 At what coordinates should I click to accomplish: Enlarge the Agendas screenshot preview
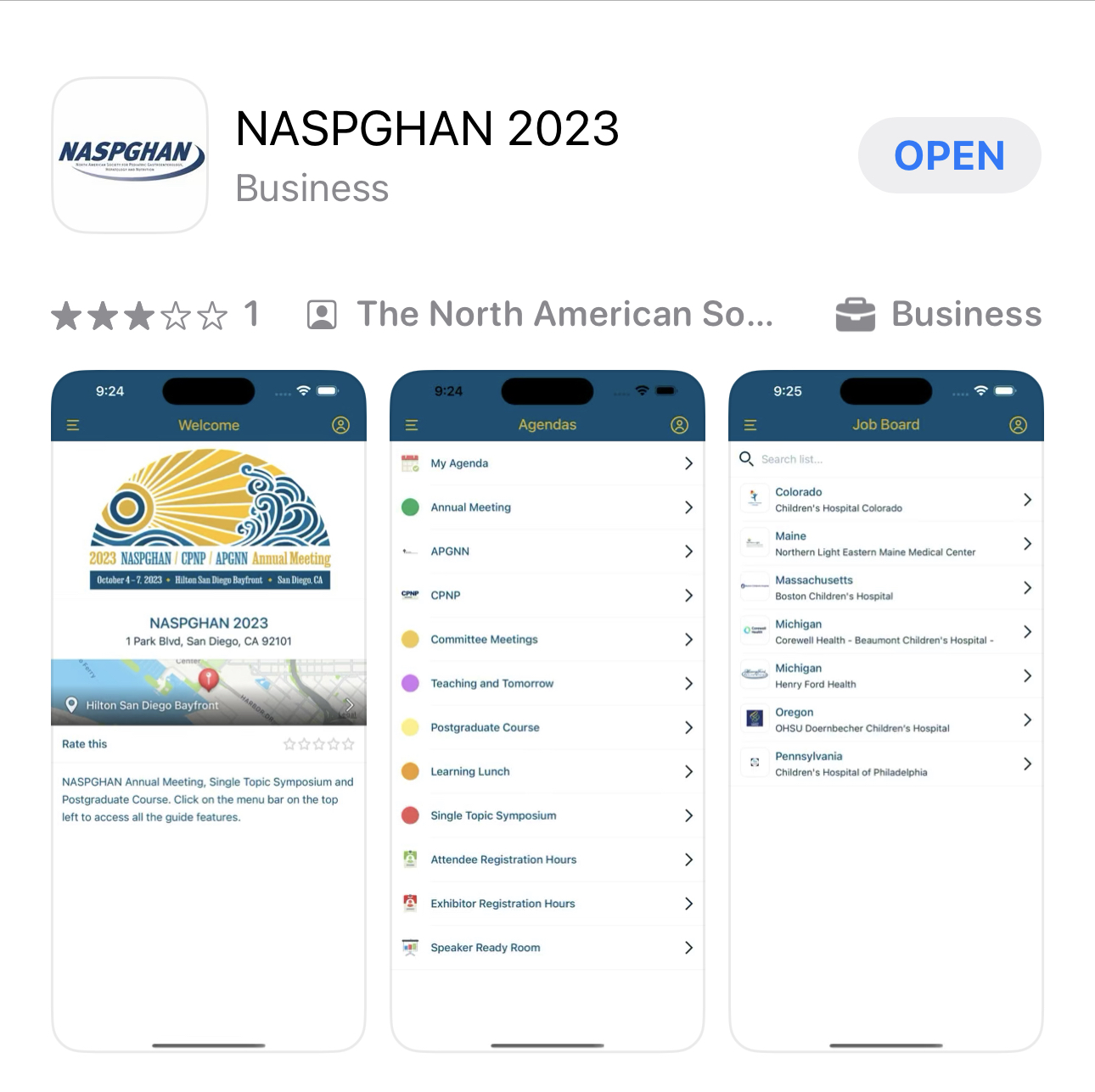click(x=547, y=711)
